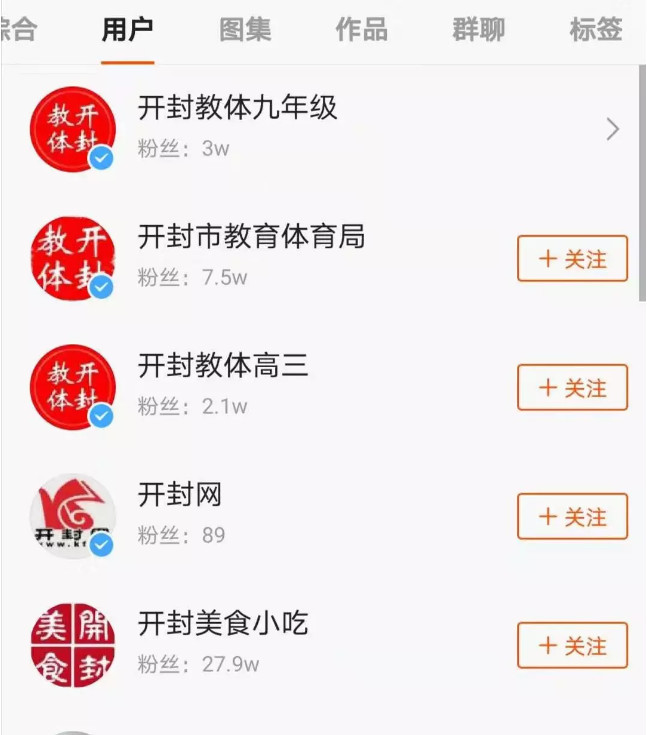Open the 群聊 tab
647x735 pixels.
click(x=478, y=30)
